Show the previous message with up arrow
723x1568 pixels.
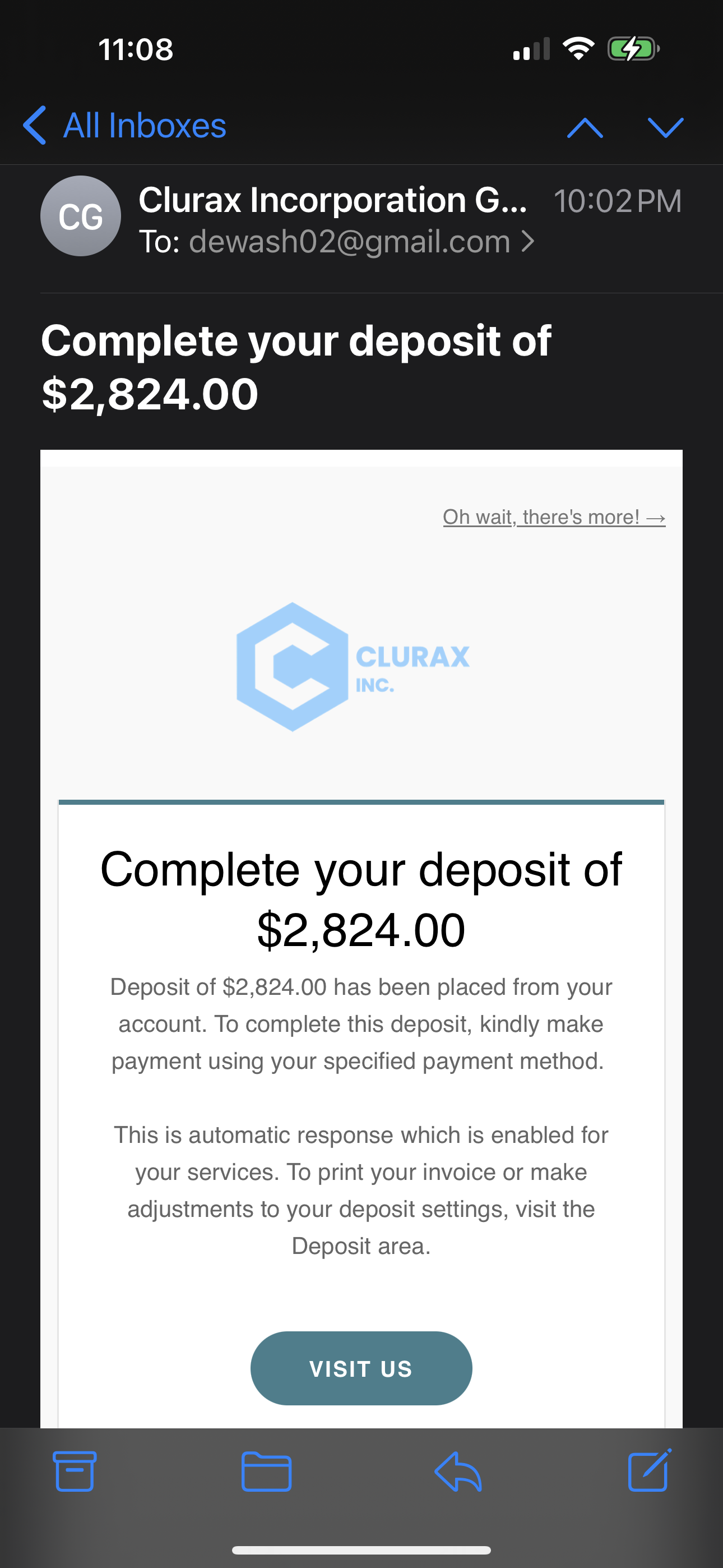585,128
